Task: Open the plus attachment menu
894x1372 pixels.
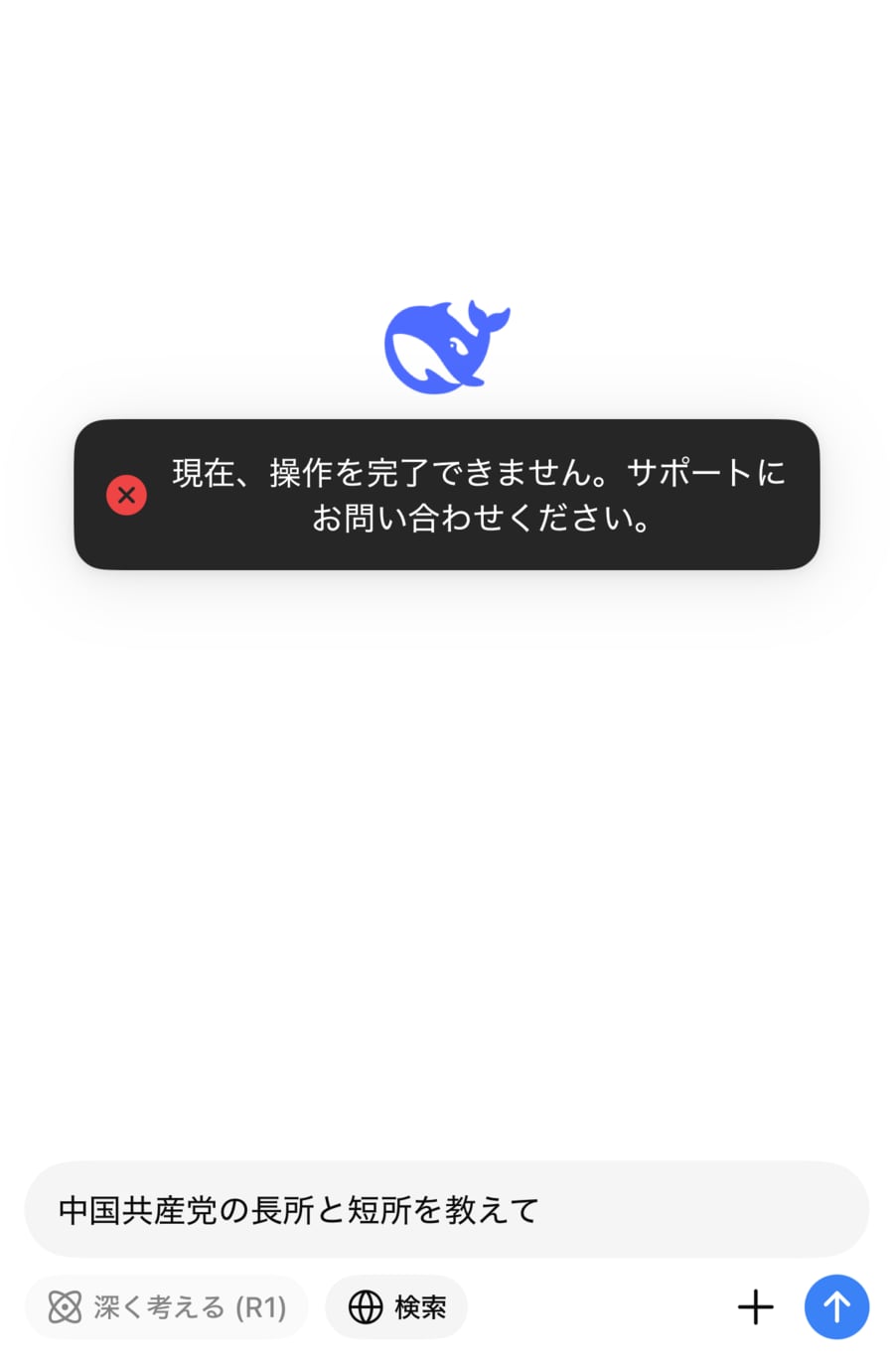Action: tap(755, 1306)
